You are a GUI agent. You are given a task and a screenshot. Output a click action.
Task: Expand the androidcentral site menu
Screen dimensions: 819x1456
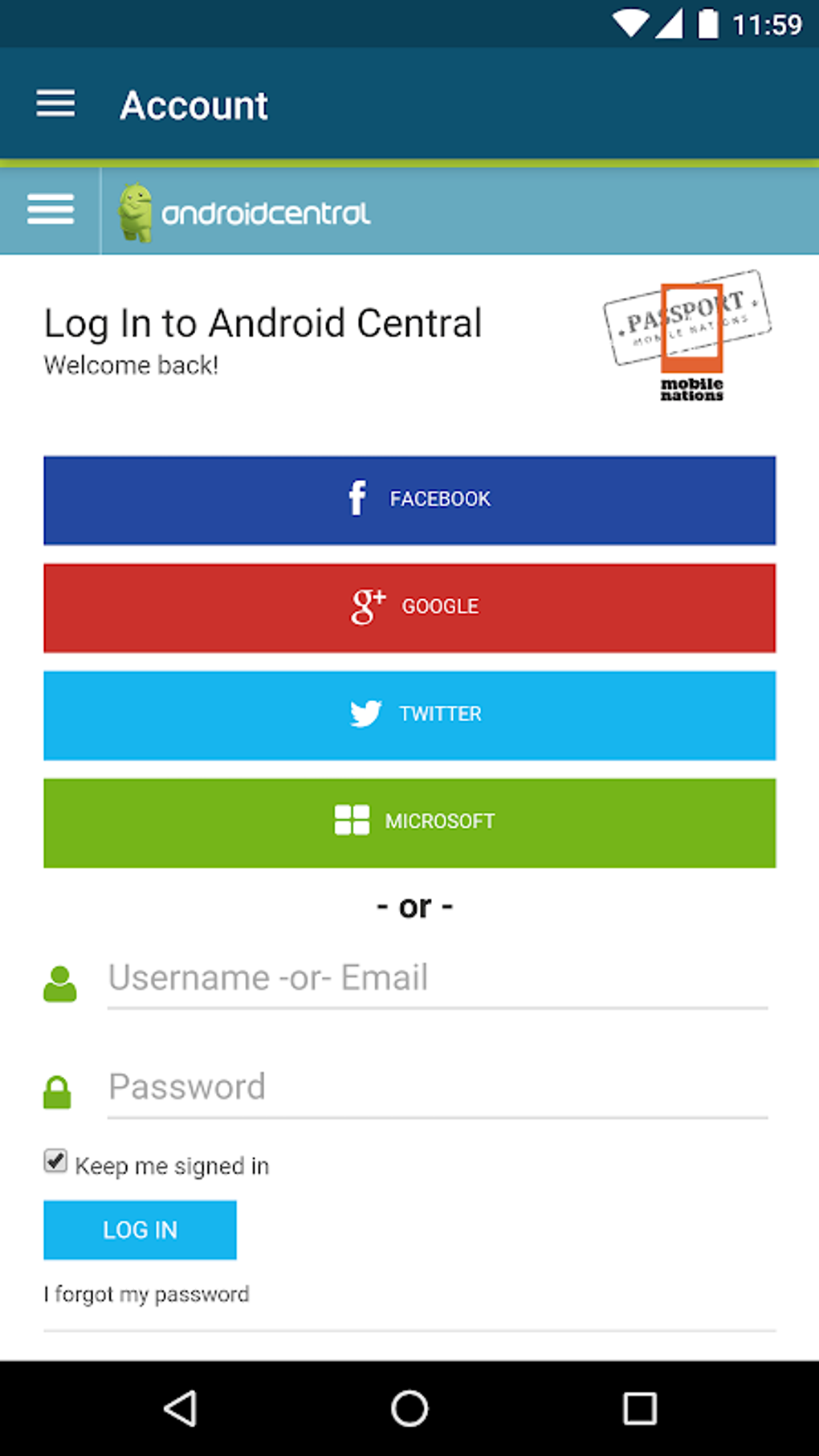coord(50,208)
